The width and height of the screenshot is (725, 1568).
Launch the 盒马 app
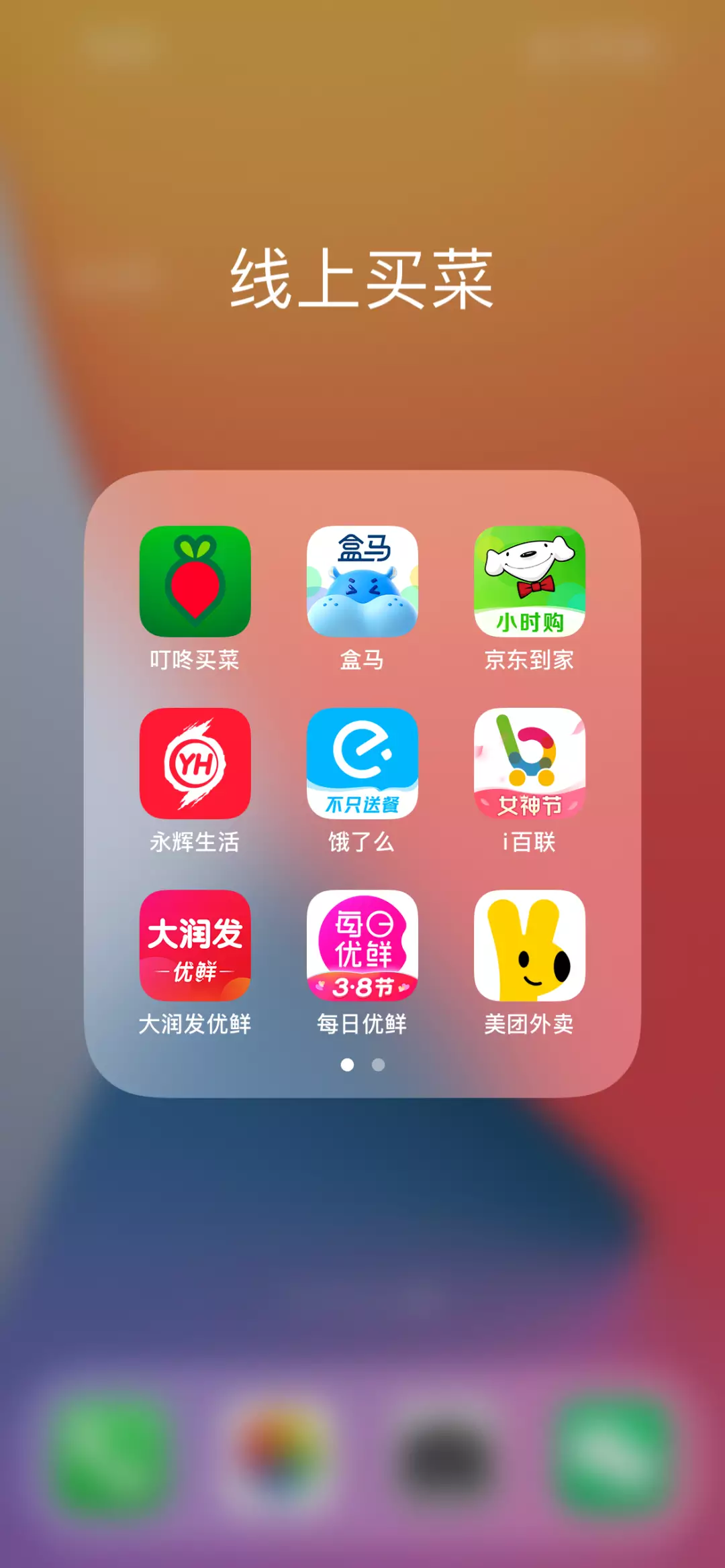pos(362,581)
